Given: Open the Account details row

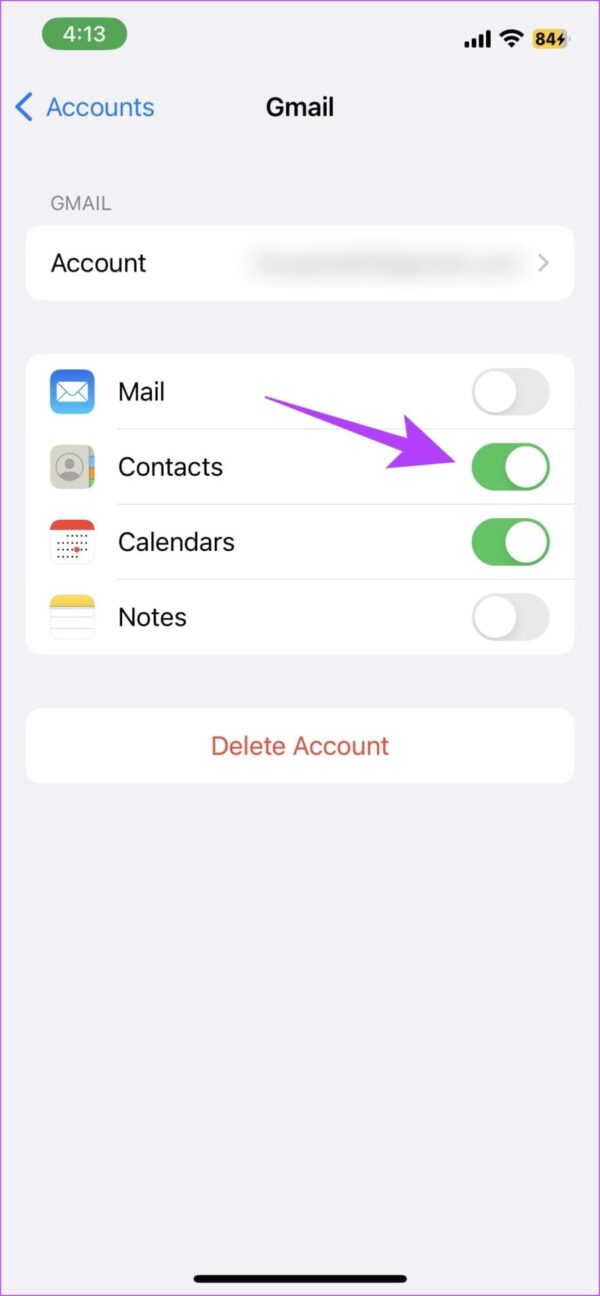Looking at the screenshot, I should (x=300, y=263).
